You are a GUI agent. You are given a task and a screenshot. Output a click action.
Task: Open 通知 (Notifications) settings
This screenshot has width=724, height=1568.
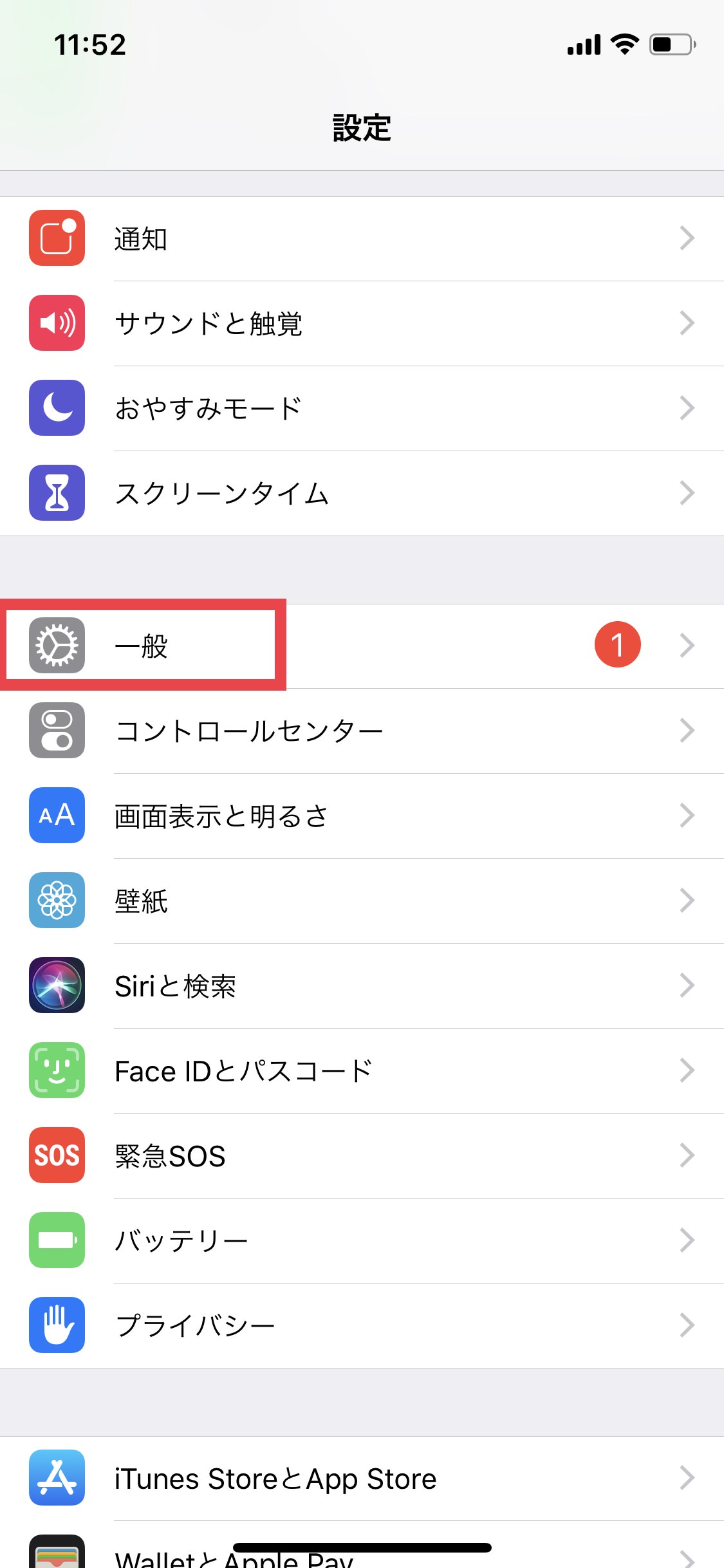[x=362, y=239]
